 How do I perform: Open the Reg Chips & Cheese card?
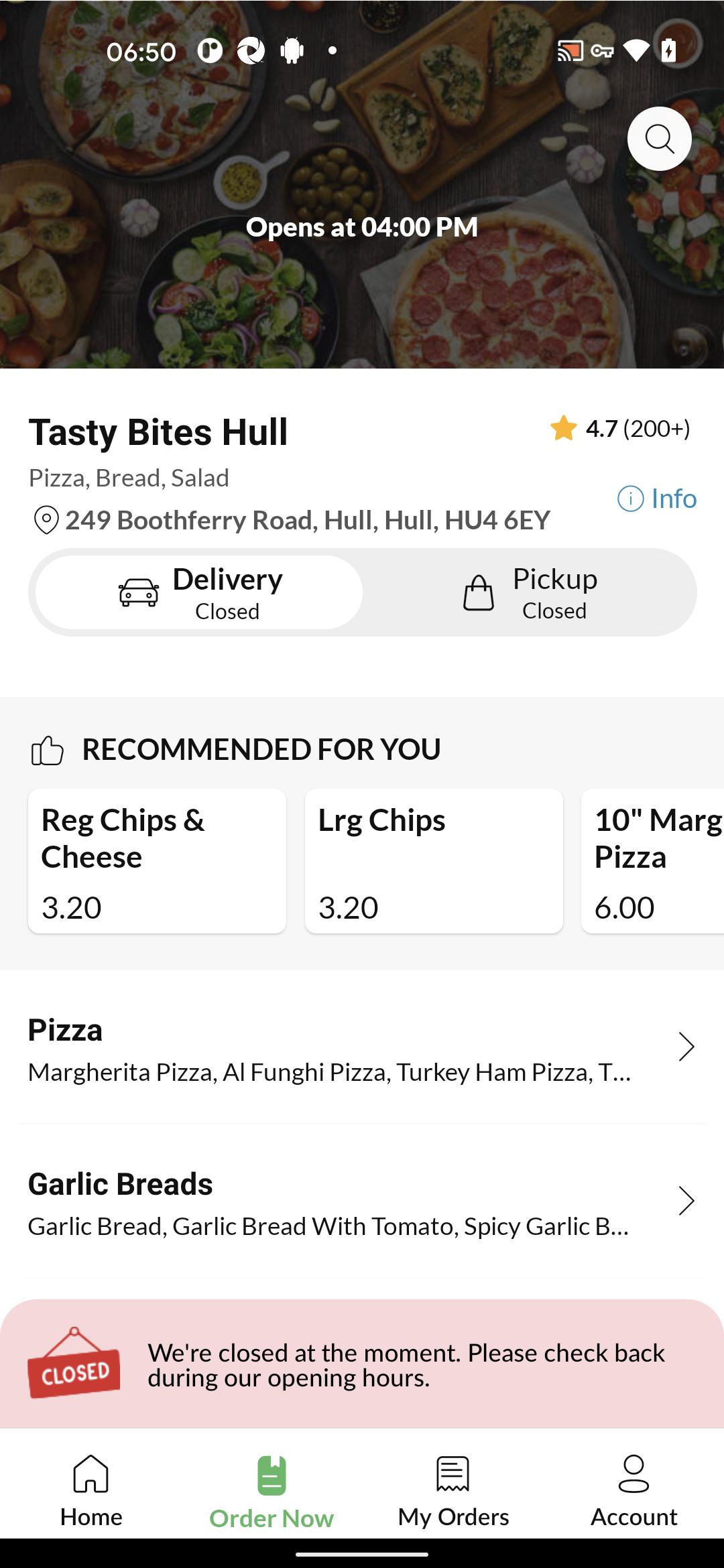[x=157, y=861]
